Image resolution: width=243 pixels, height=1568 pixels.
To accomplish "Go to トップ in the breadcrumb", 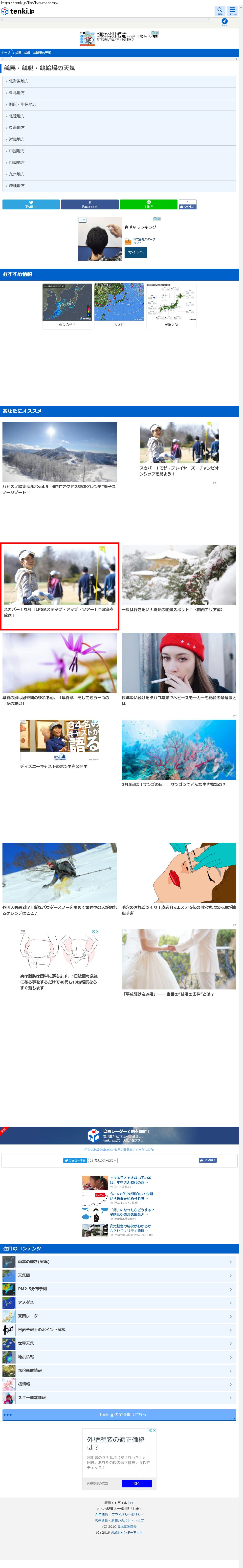I will click(5, 53).
